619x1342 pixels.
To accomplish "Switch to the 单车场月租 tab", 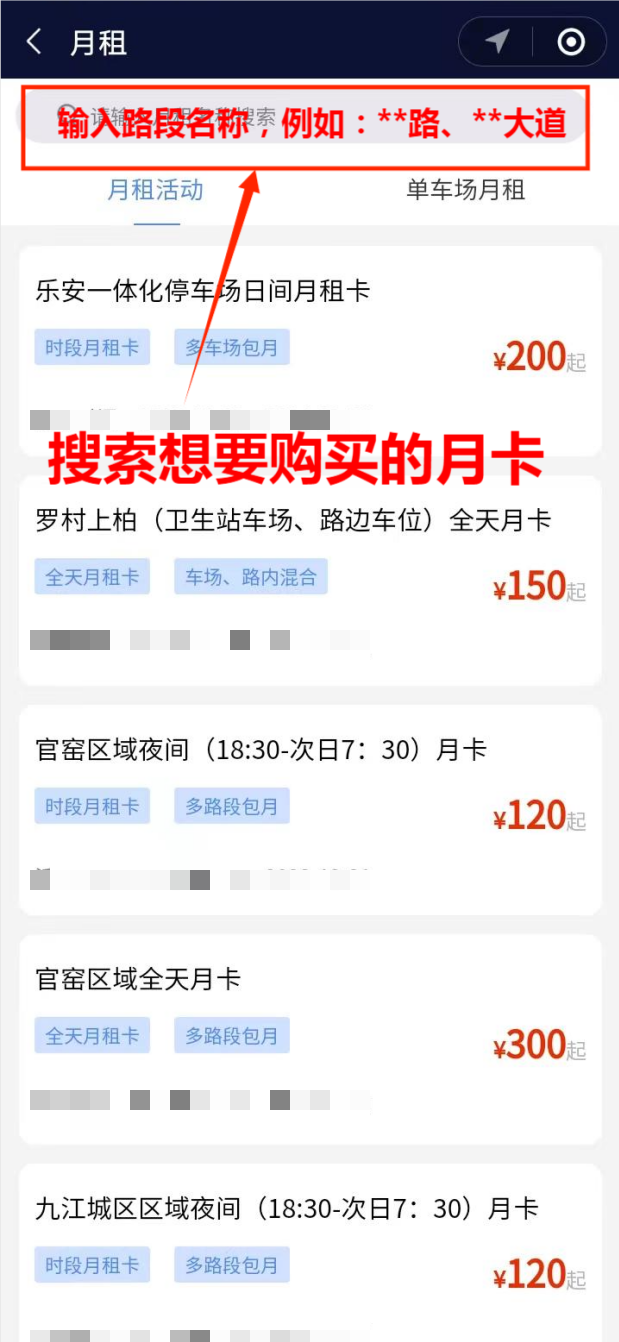I will point(465,190).
